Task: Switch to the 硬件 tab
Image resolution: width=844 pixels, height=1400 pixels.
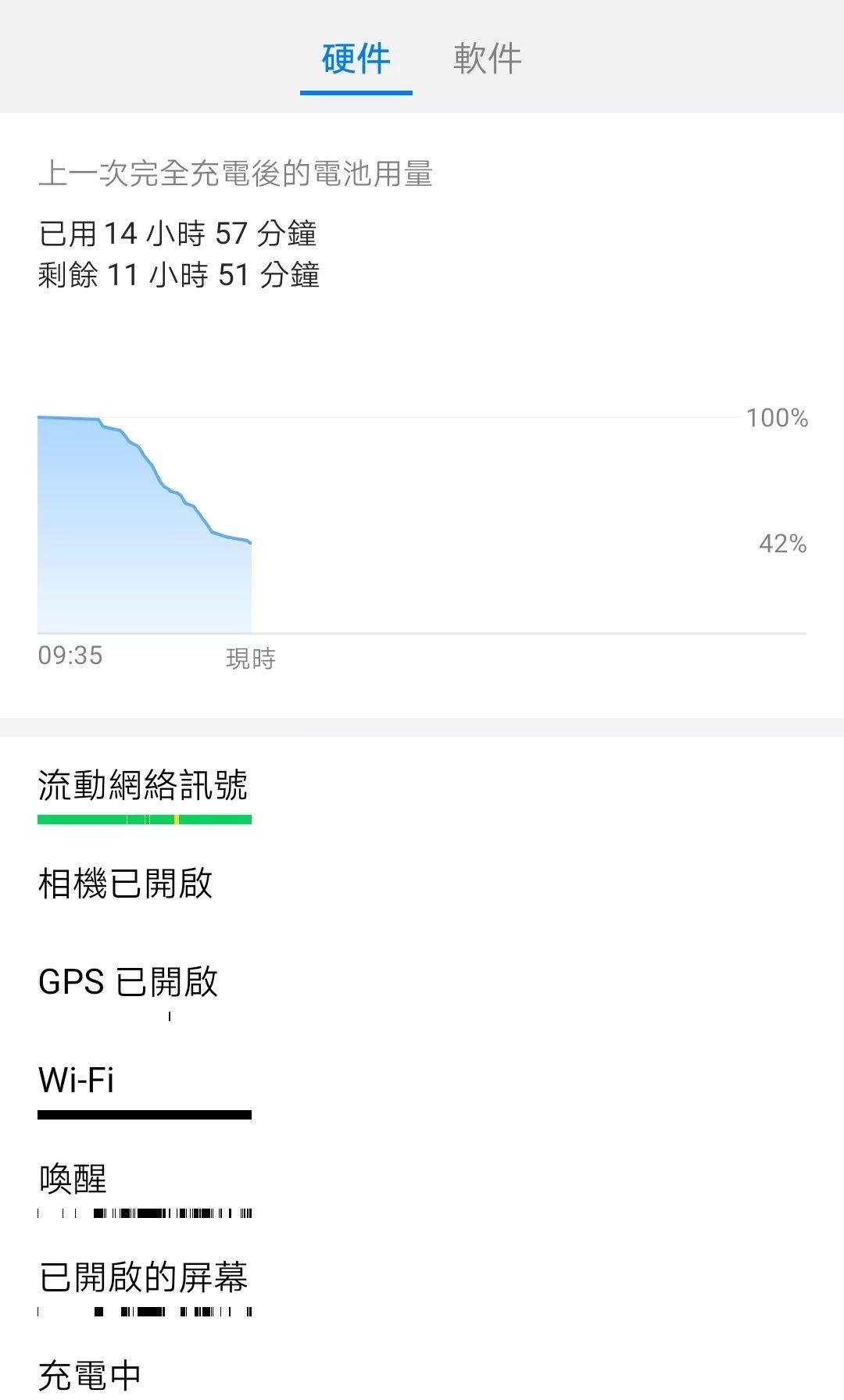Action: coord(356,59)
